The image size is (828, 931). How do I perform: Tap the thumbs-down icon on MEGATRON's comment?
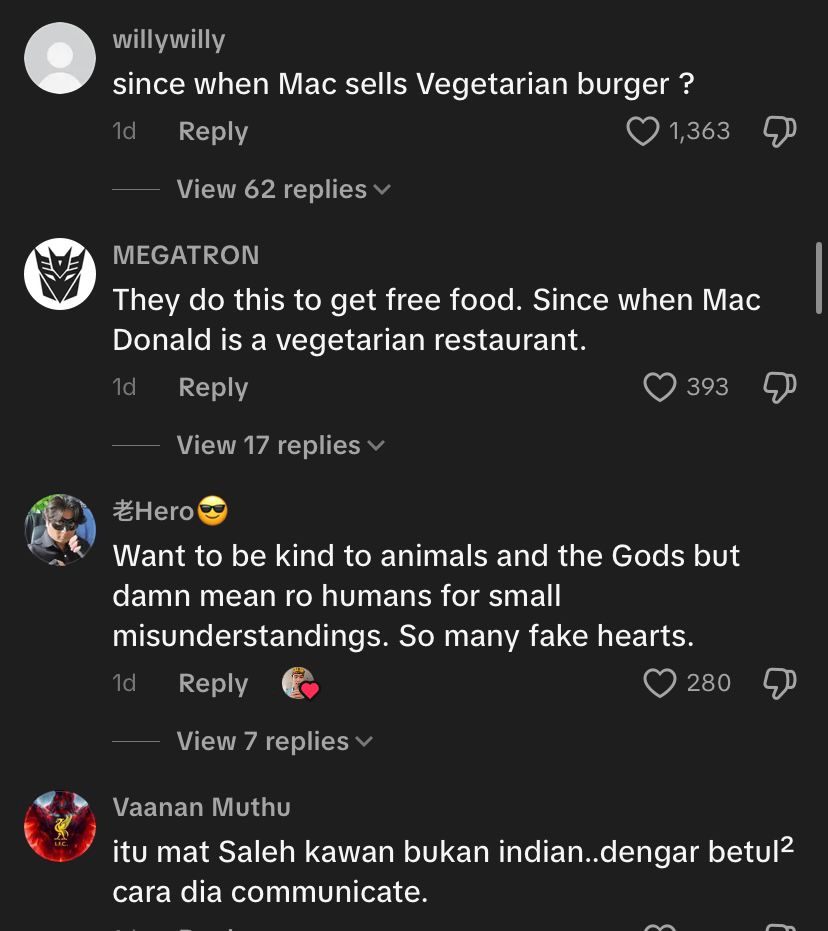(779, 387)
